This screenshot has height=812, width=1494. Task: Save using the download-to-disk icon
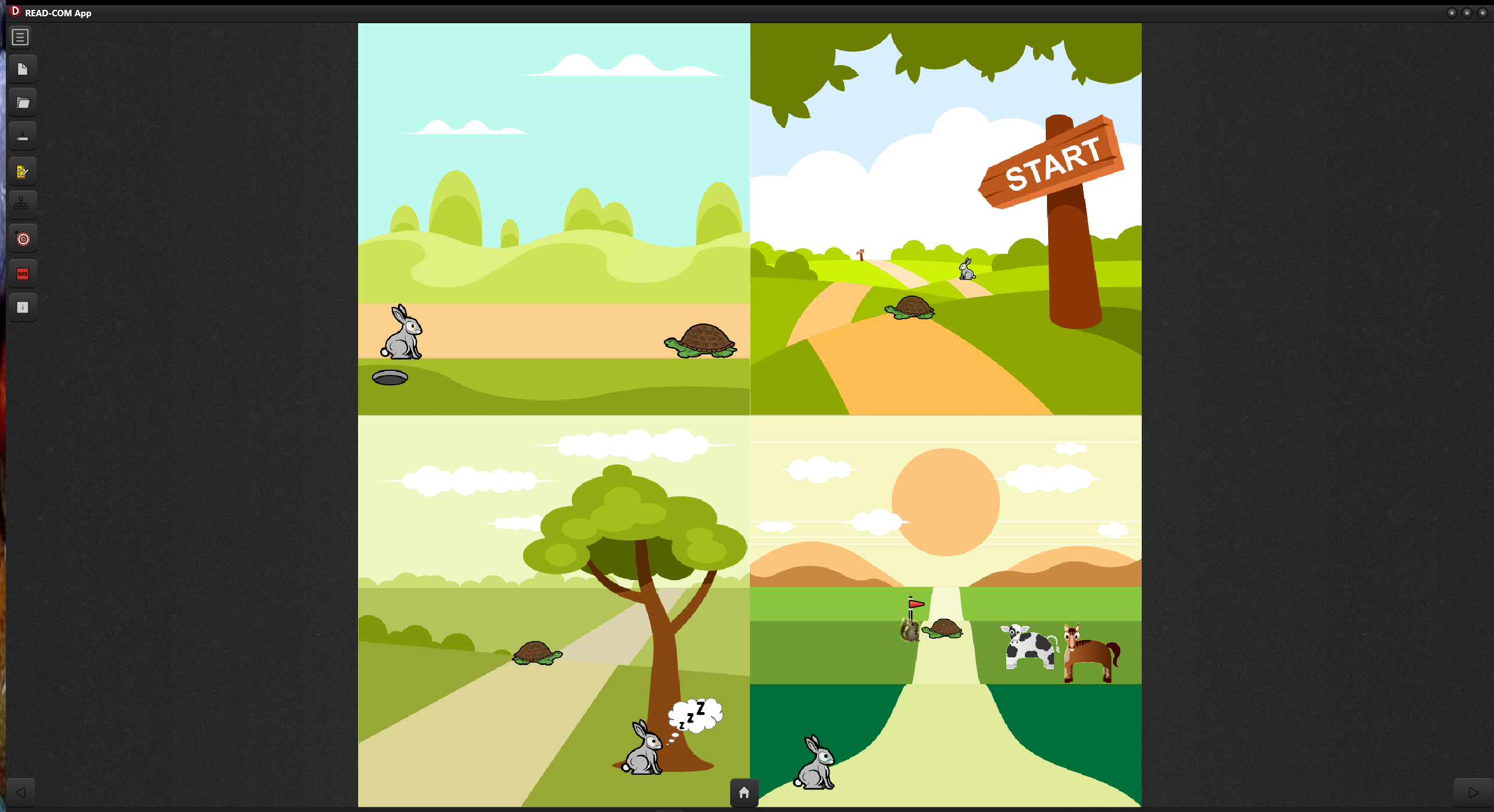point(23,137)
